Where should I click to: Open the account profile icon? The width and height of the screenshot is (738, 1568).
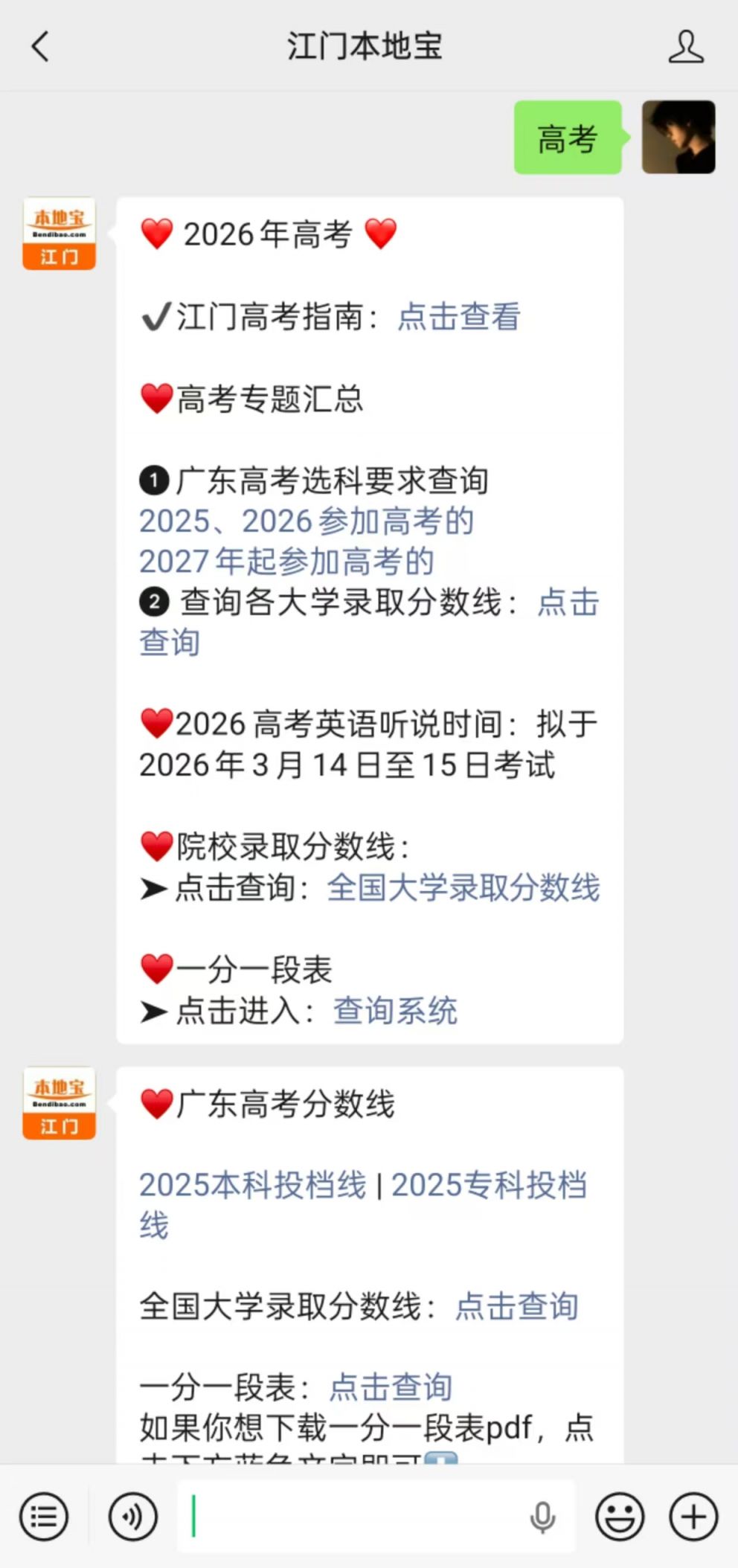(x=685, y=46)
